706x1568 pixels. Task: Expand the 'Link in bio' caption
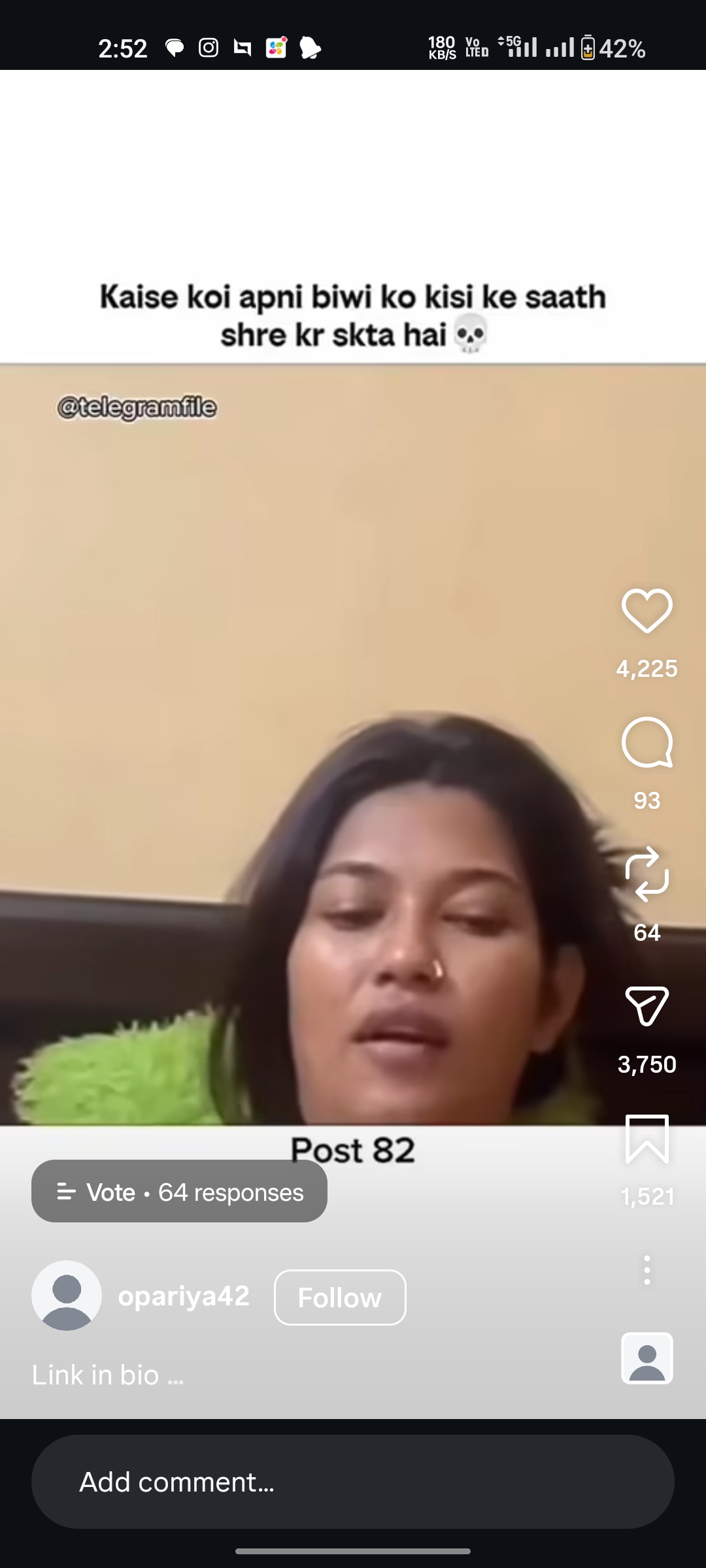click(x=108, y=1375)
